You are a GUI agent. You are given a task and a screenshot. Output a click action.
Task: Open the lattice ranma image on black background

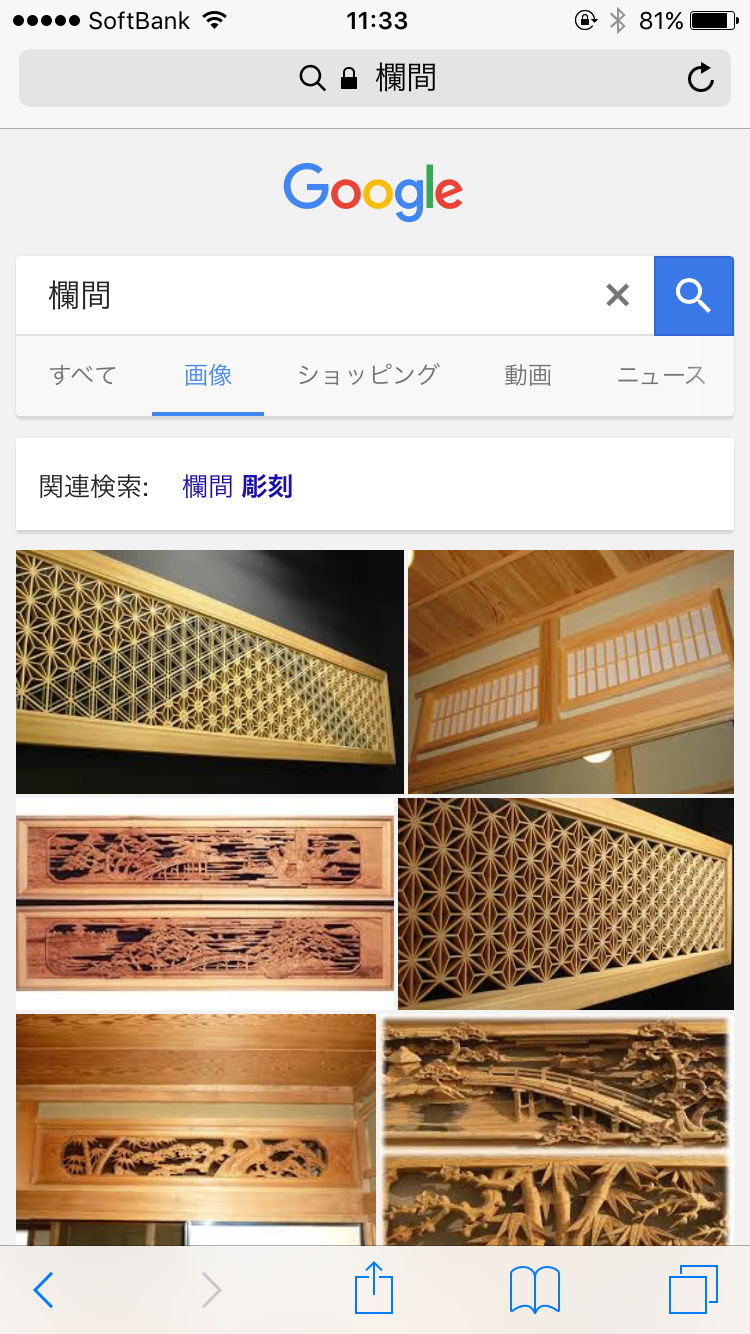point(209,671)
